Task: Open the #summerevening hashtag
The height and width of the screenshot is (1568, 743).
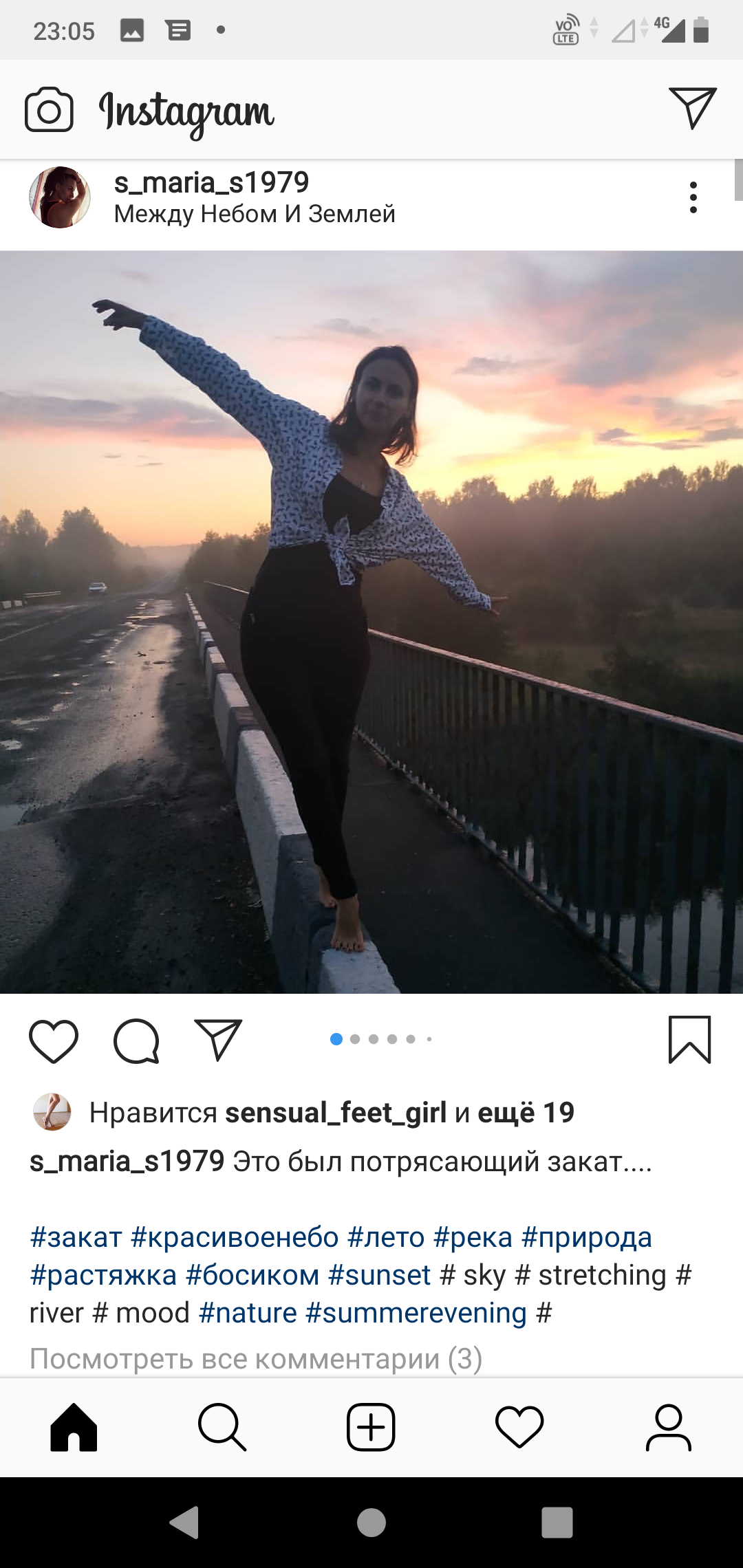Action: point(416,1313)
